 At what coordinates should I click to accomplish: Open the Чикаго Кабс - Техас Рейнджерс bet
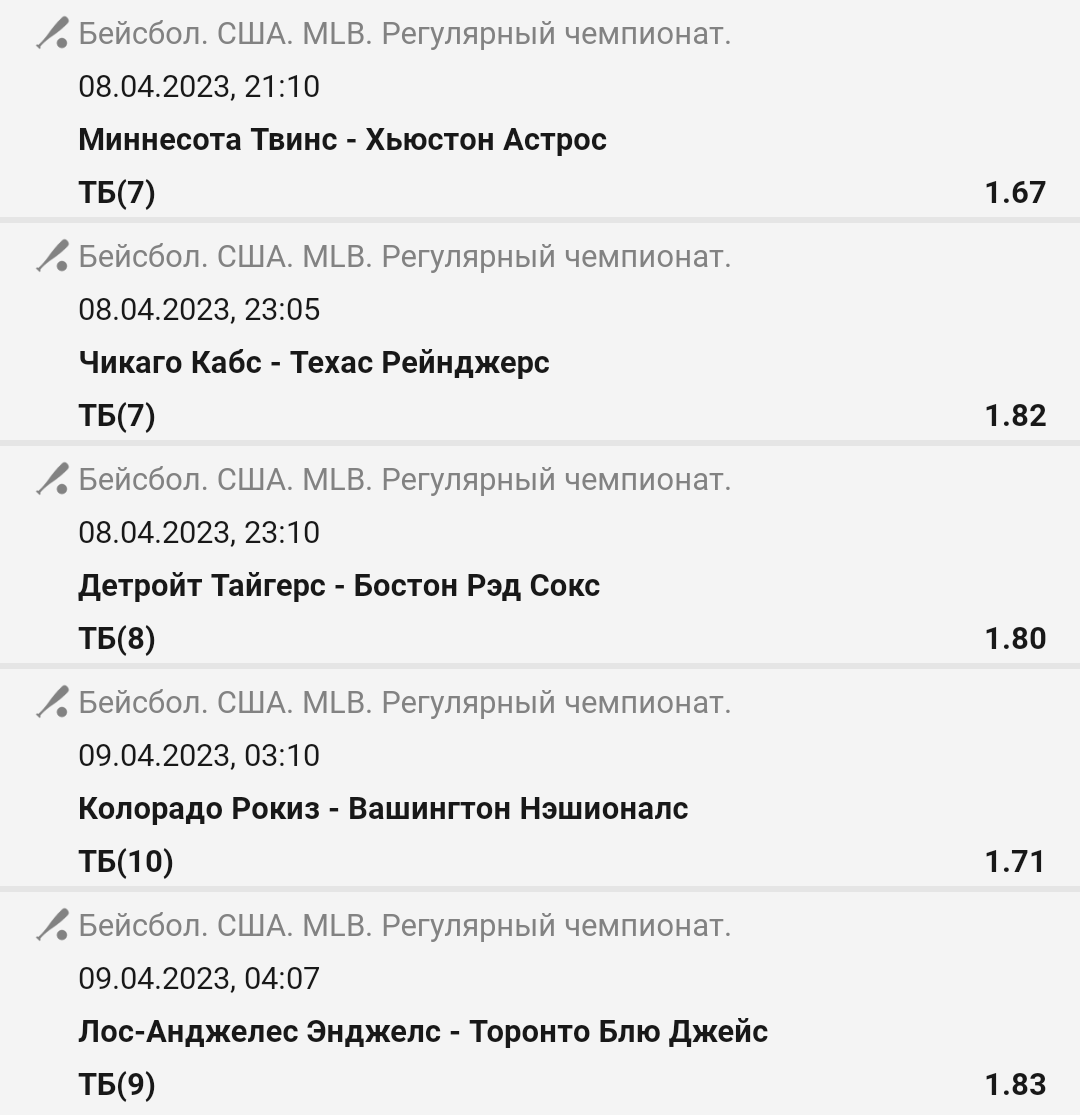click(314, 363)
